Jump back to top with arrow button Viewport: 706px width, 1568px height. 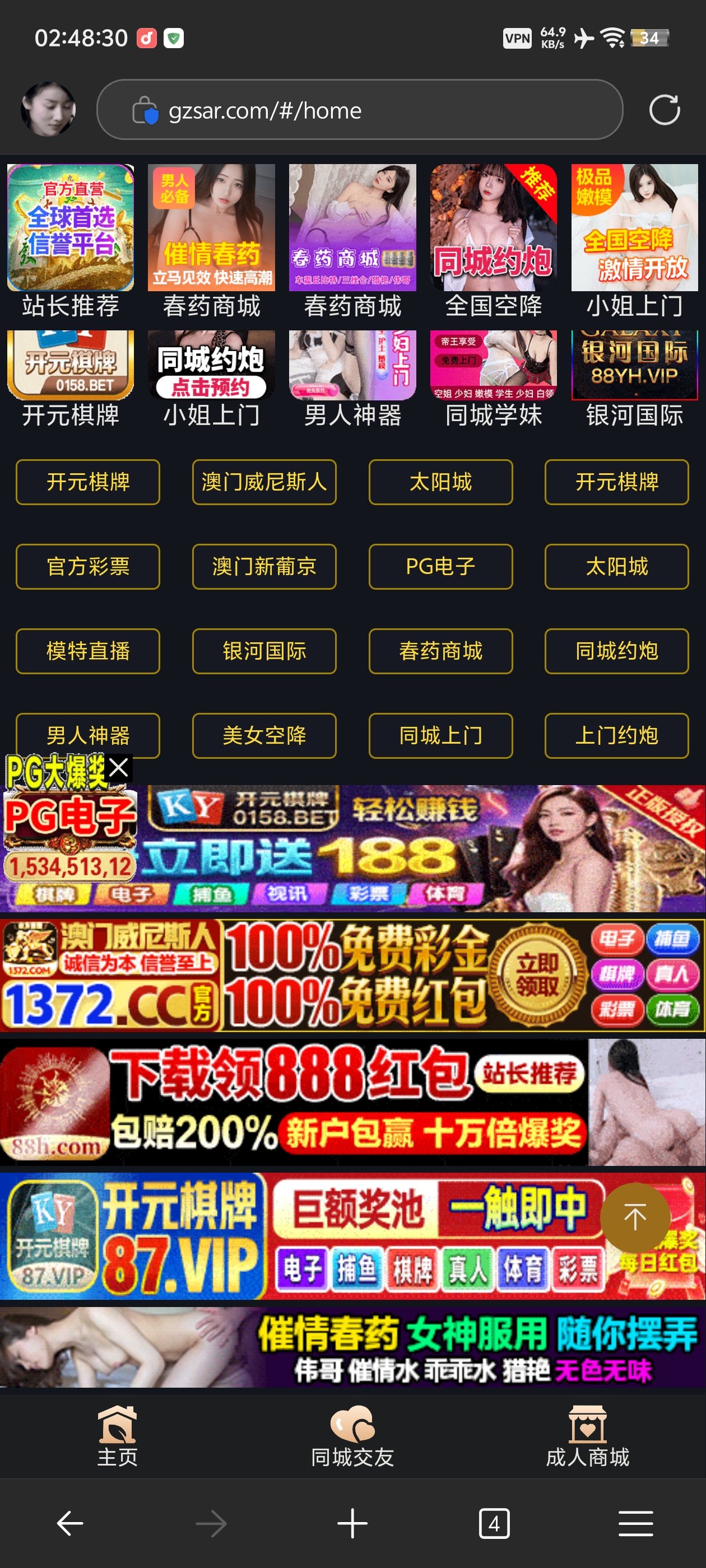[x=635, y=1217]
